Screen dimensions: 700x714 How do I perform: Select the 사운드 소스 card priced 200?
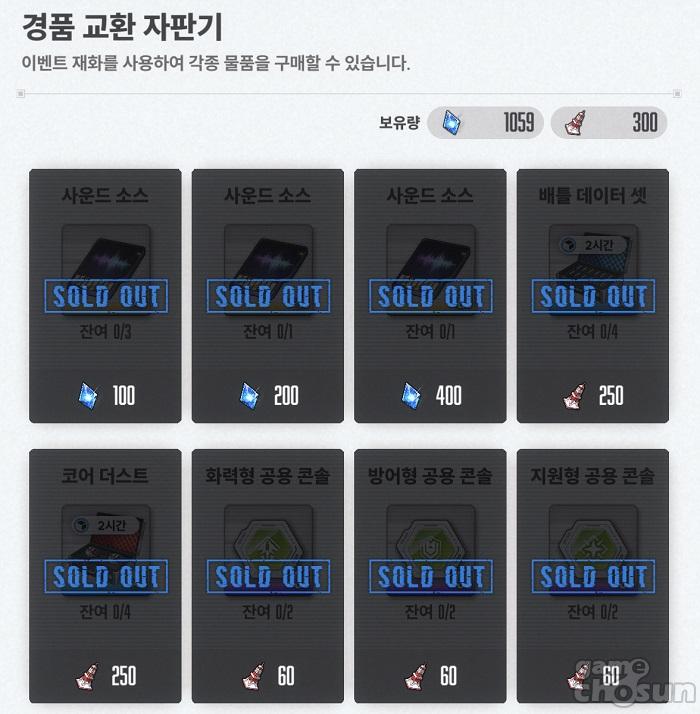(267, 295)
